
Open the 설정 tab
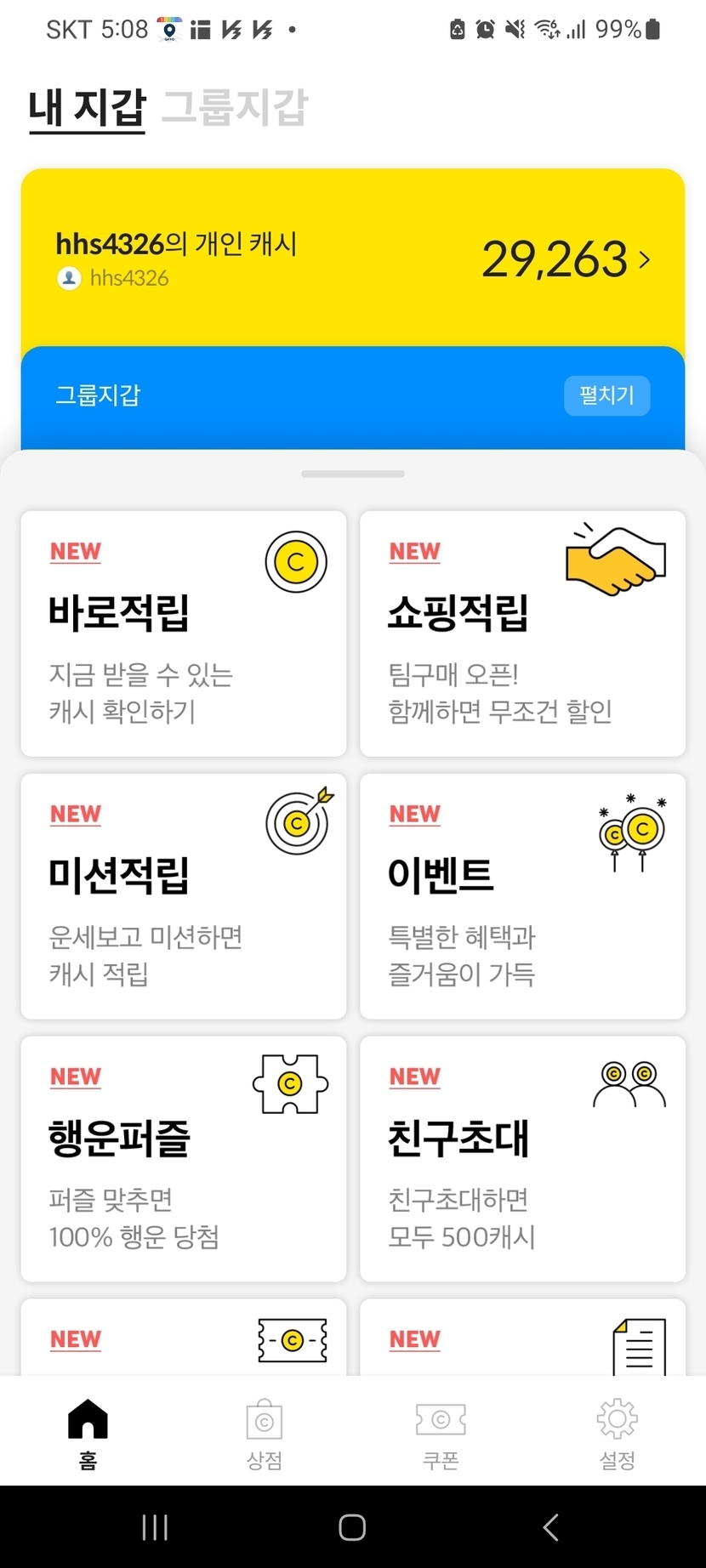(x=617, y=1433)
